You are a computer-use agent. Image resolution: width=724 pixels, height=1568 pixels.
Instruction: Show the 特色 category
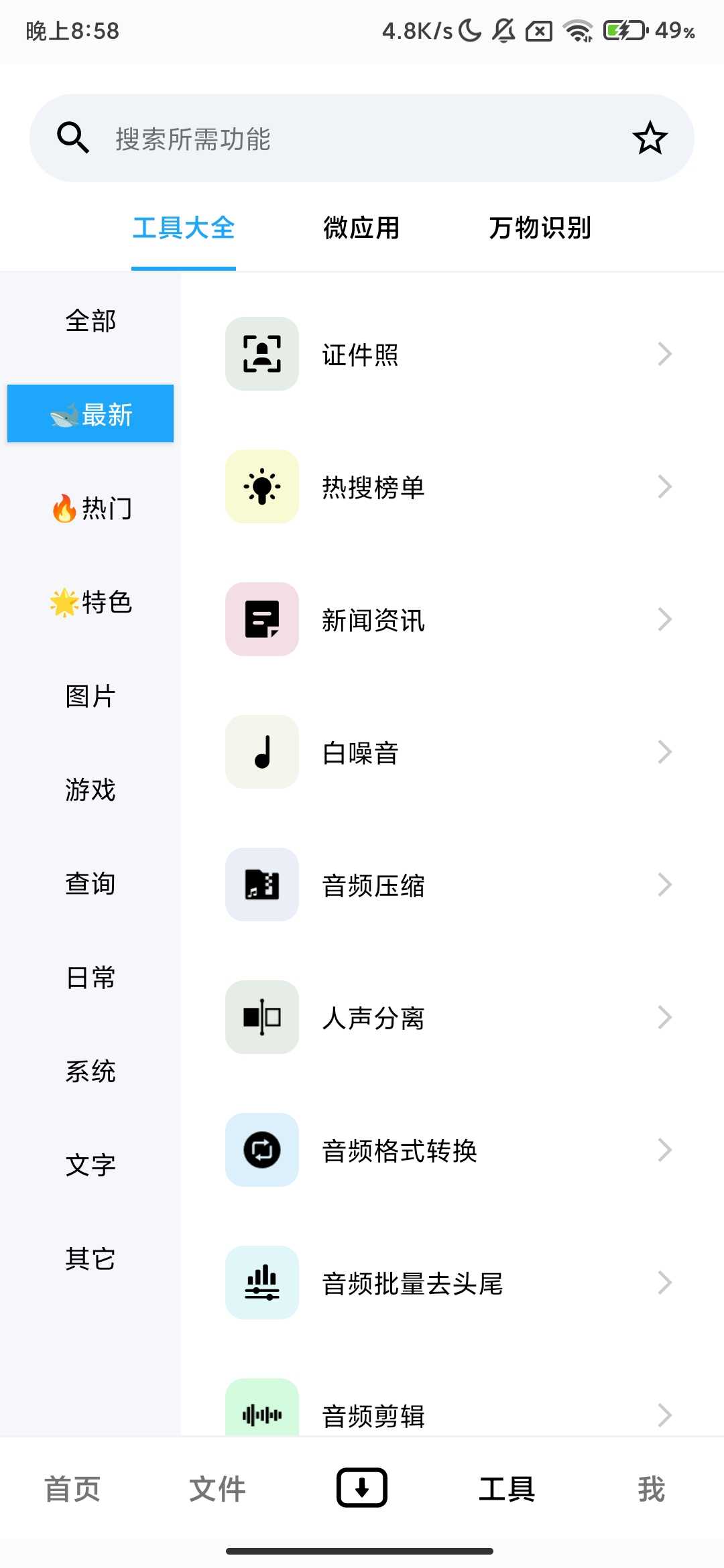pos(90,602)
